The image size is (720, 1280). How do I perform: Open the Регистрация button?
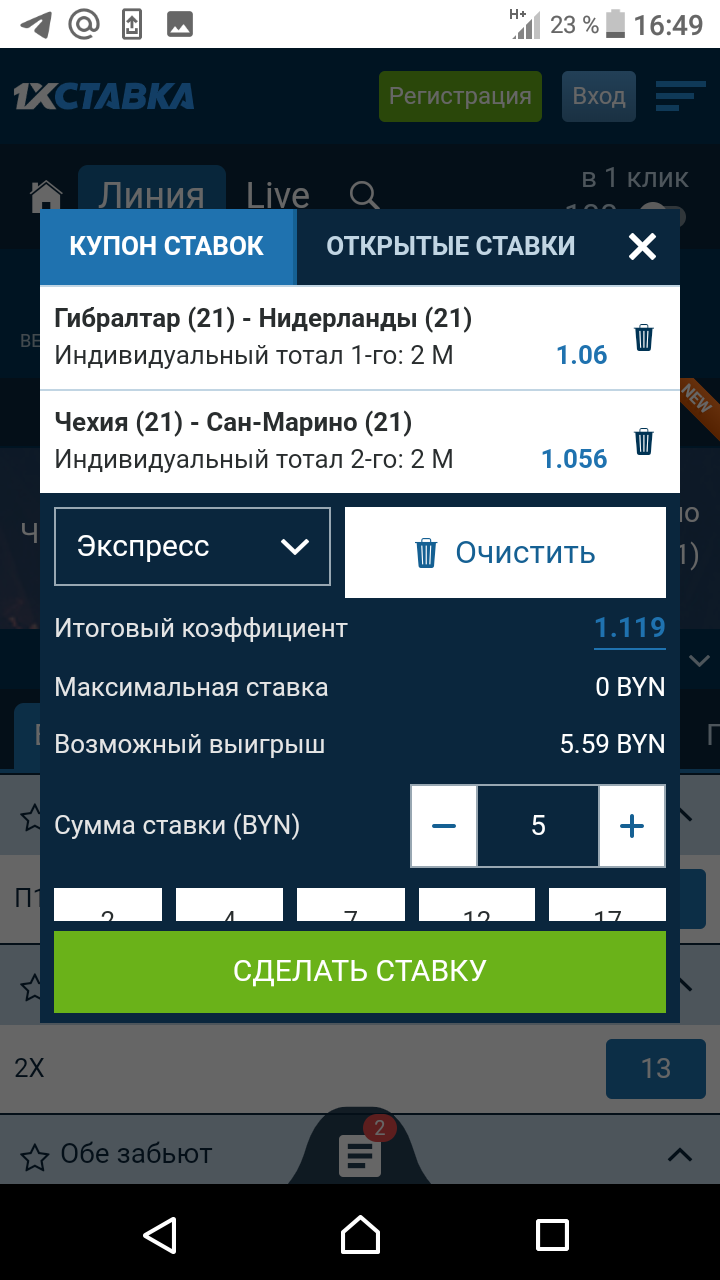[460, 97]
